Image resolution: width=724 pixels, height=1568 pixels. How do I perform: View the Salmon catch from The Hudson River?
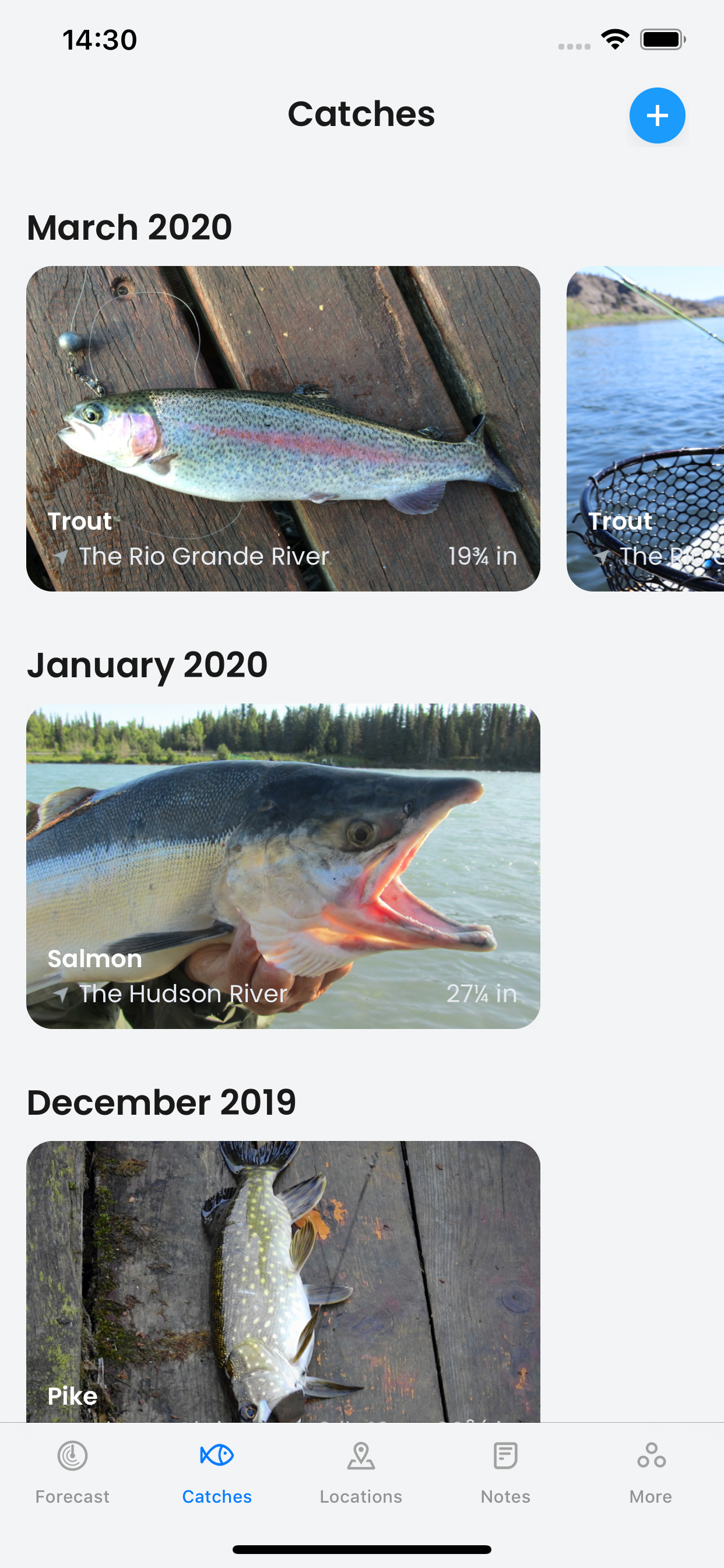point(283,866)
